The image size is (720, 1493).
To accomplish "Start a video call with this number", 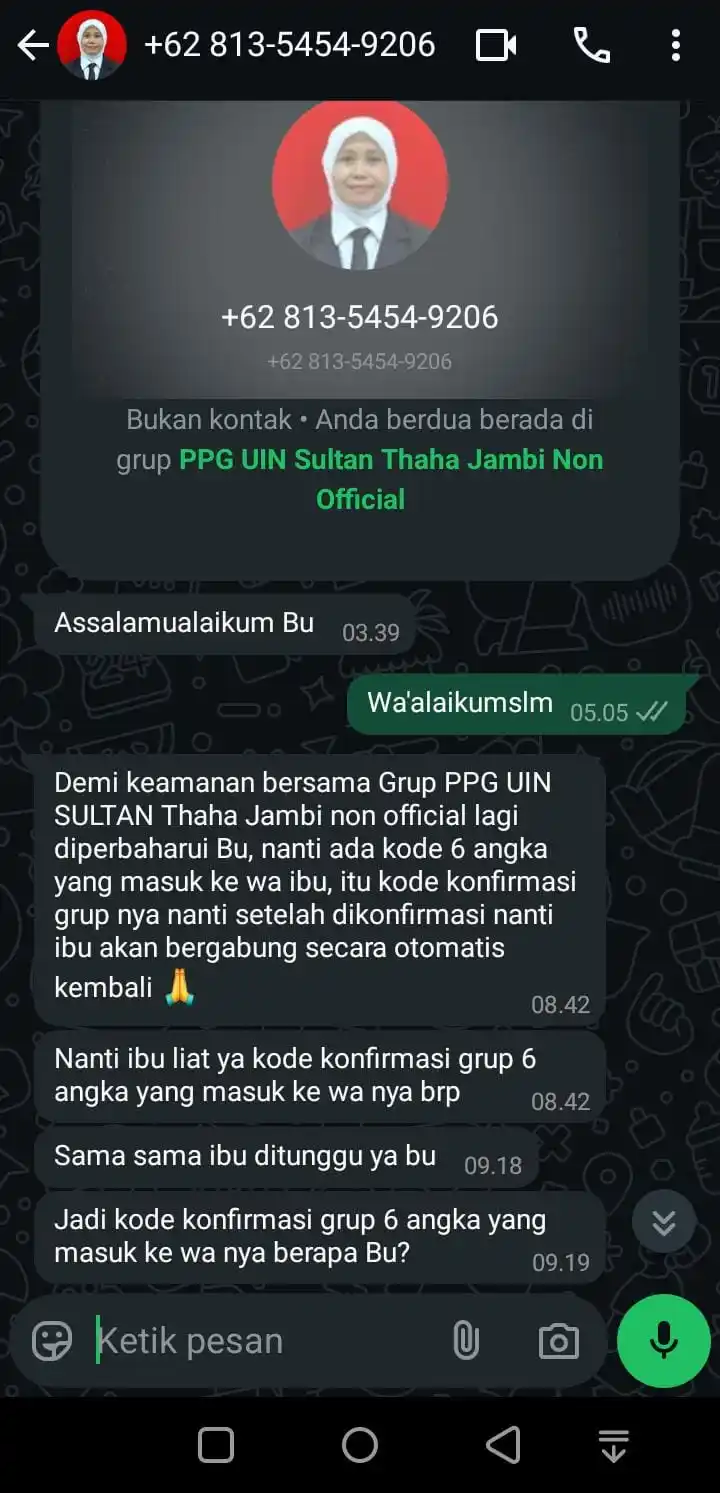I will click(x=496, y=45).
